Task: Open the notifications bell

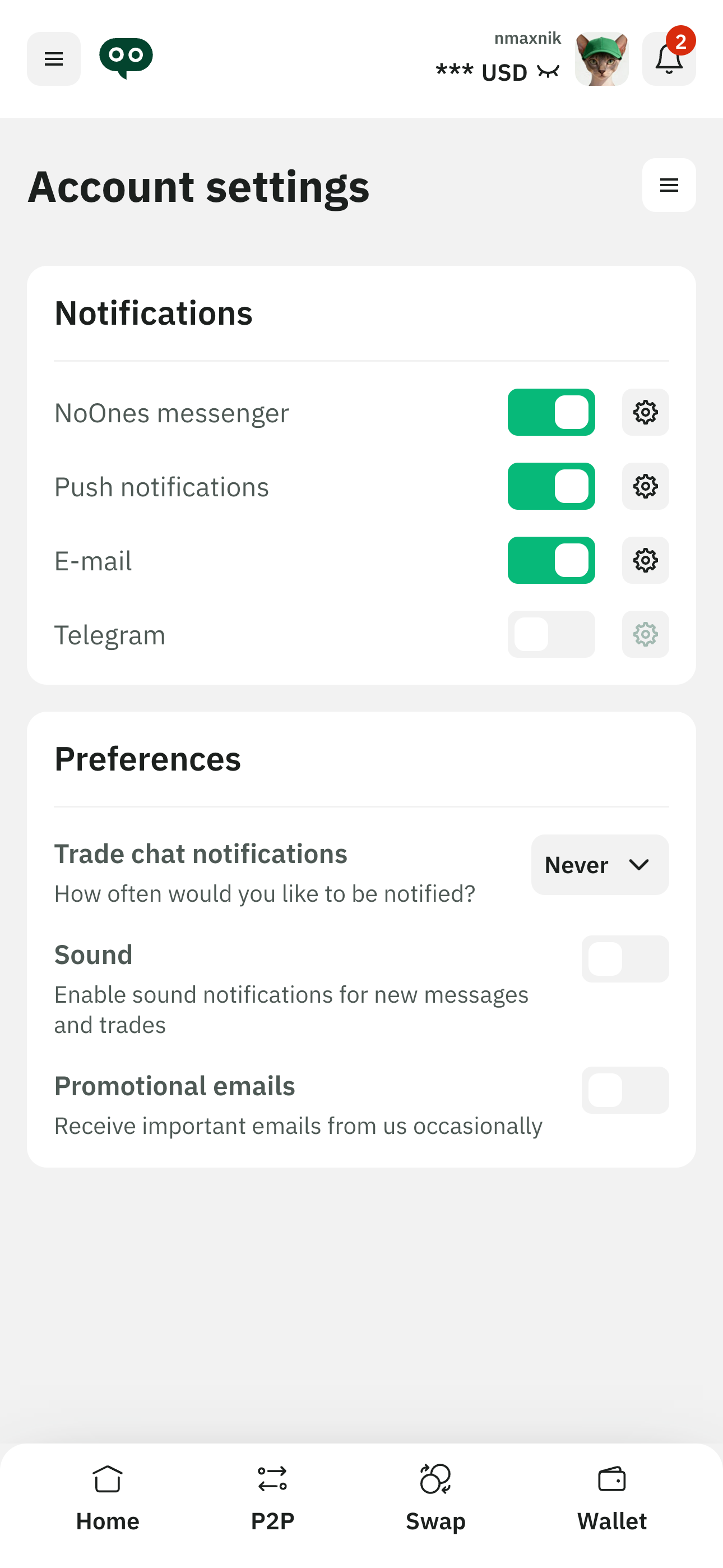Action: (668, 59)
